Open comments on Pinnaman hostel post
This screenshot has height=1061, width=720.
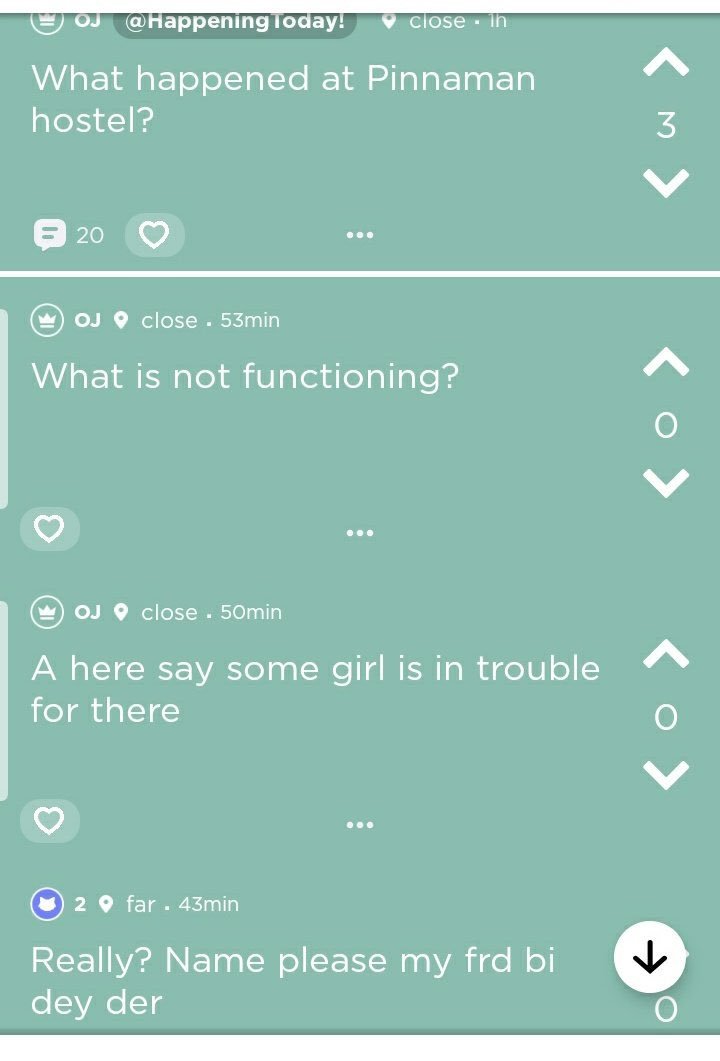68,235
